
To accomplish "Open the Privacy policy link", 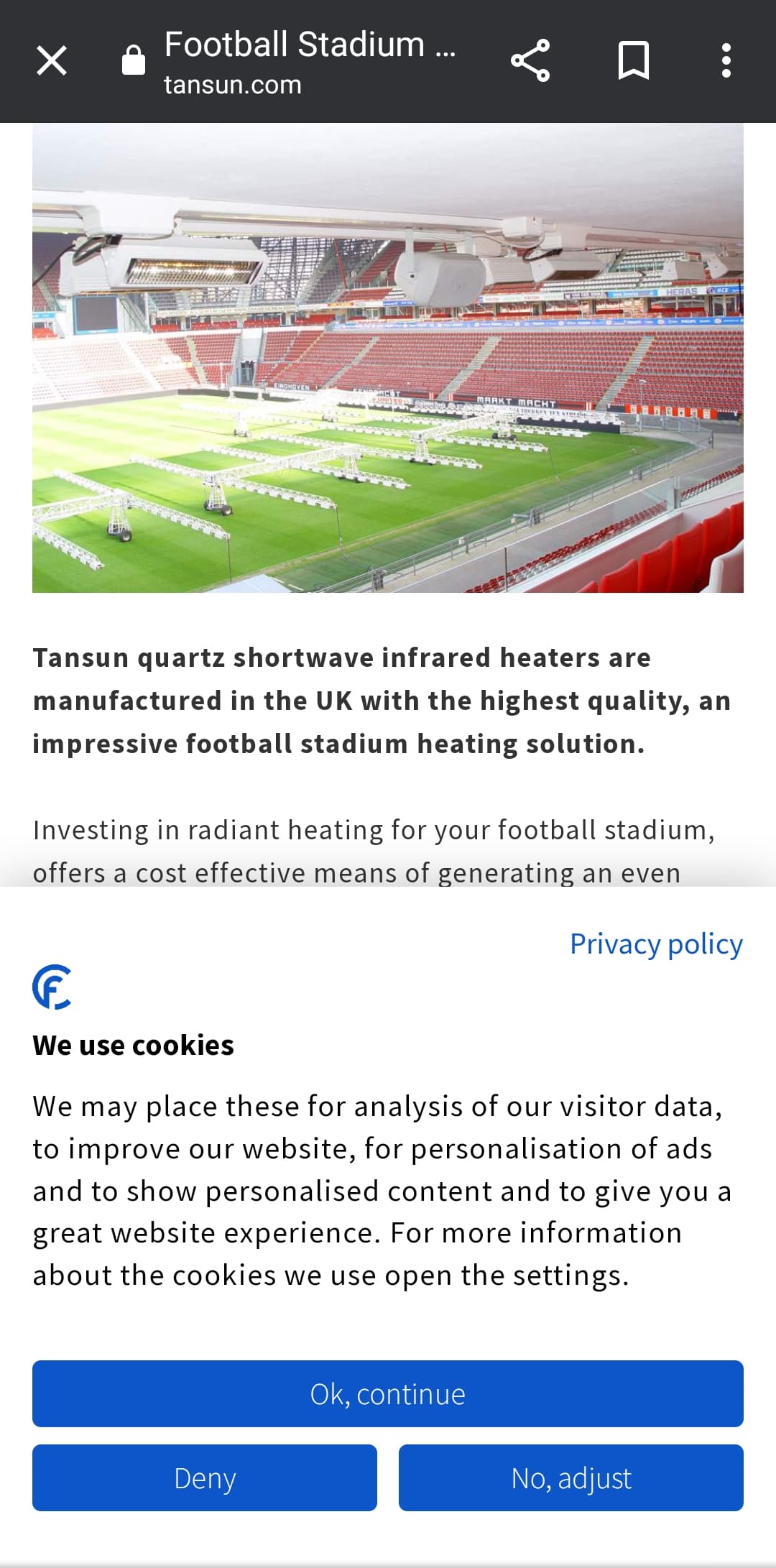I will (x=656, y=944).
